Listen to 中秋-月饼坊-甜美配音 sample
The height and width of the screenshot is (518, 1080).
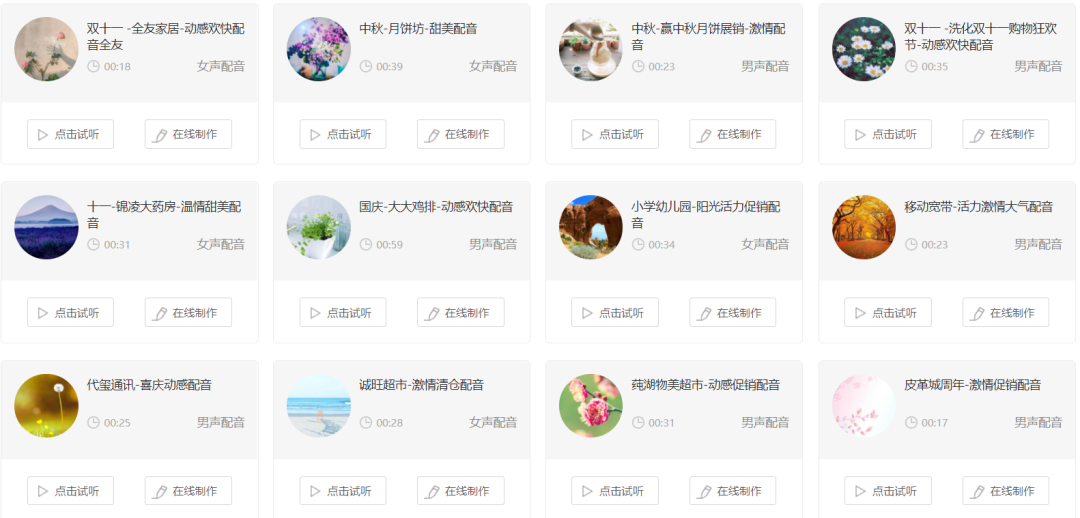tap(342, 134)
